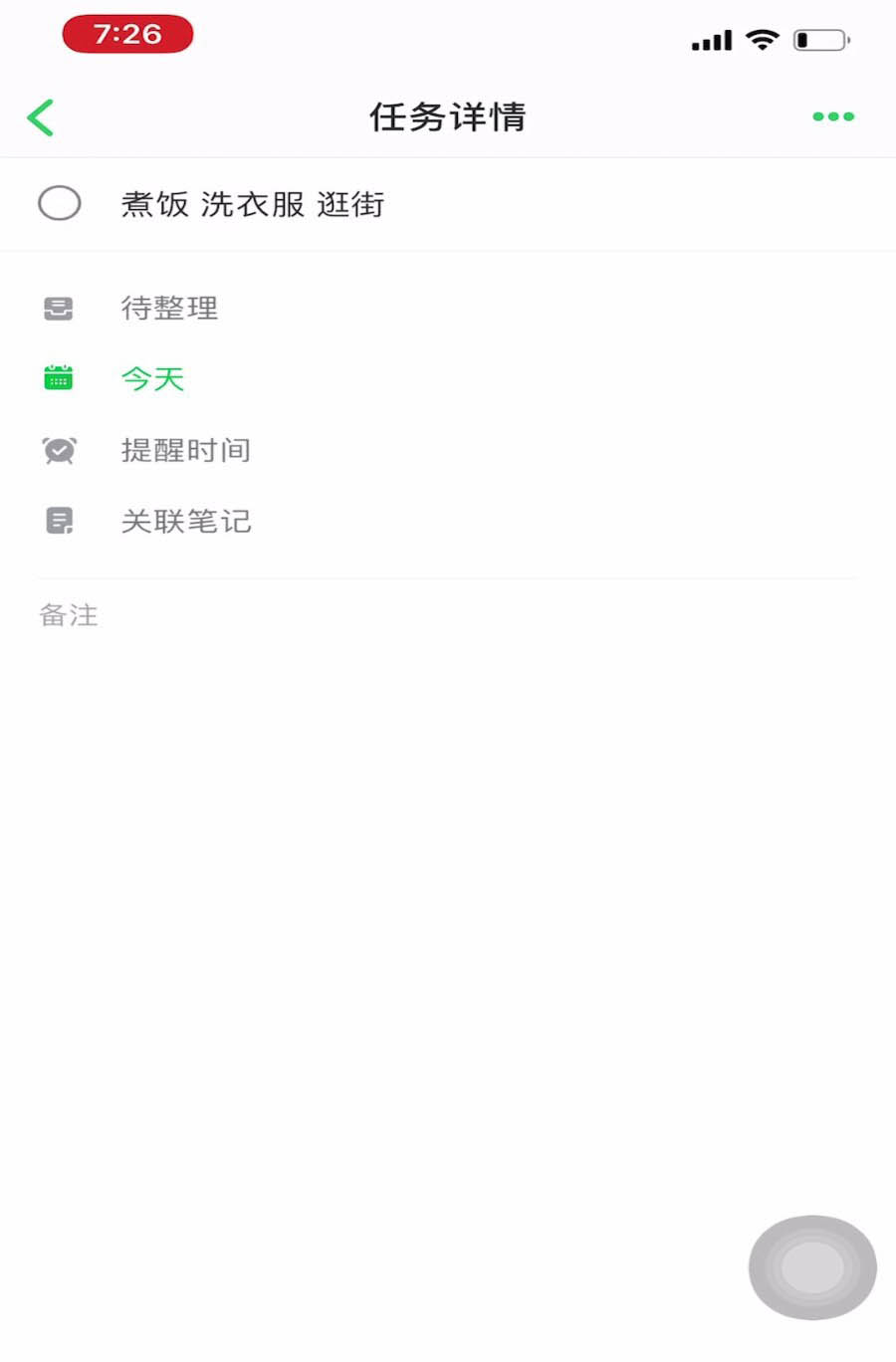896x1362 pixels.
Task: Open linked notes via 关联笔记 row
Action: point(187,522)
